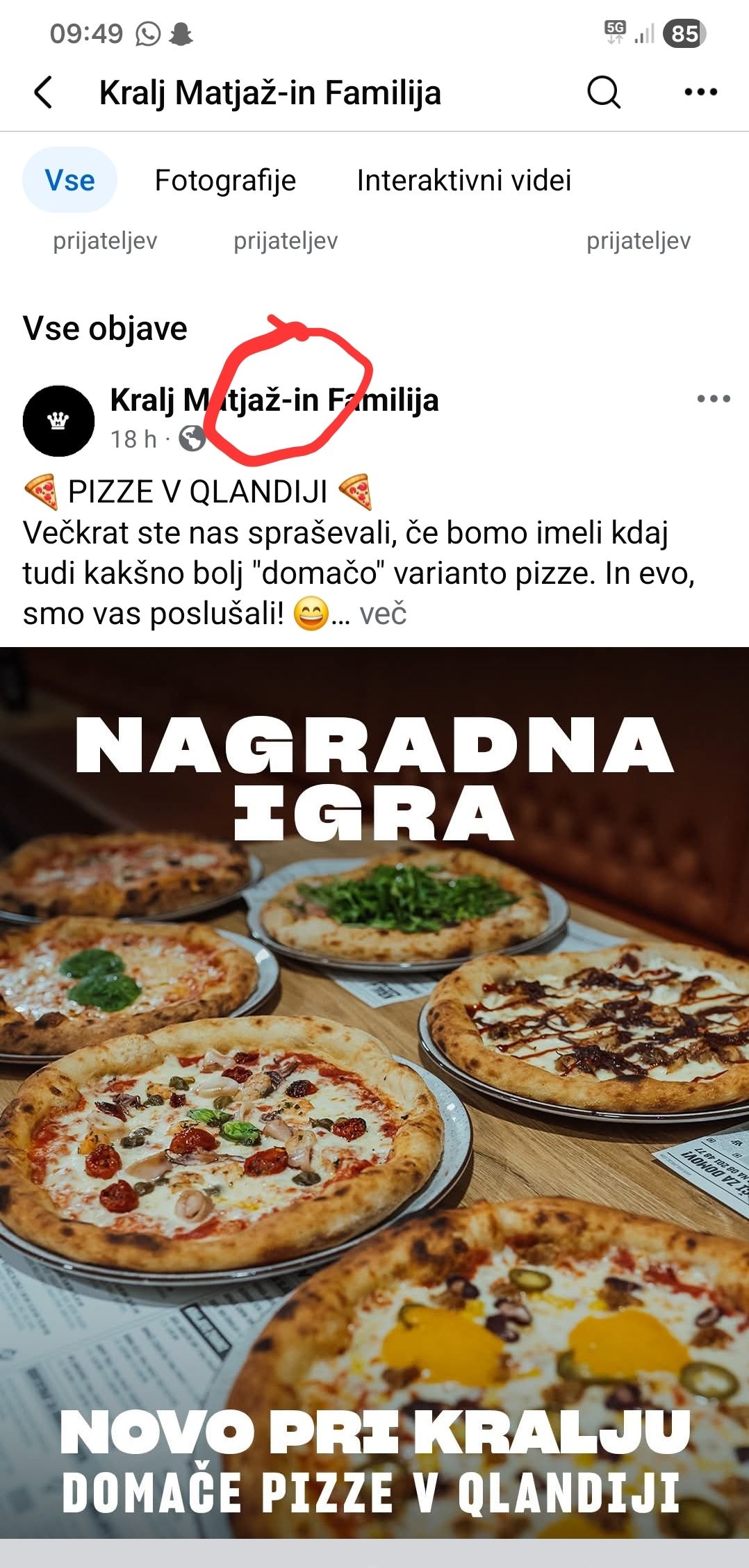Image resolution: width=749 pixels, height=1568 pixels.
Task: Open the post author's profile picture
Action: pos(59,420)
